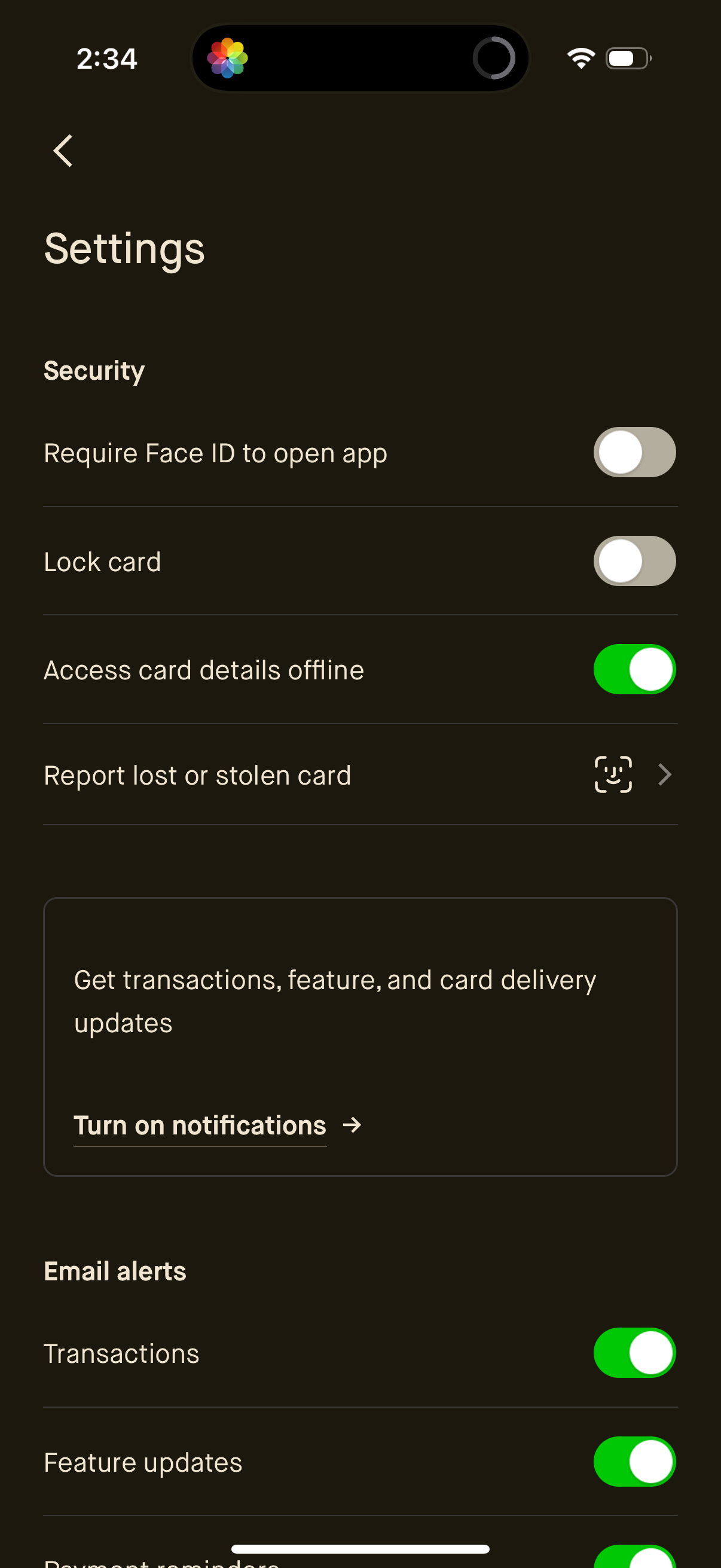The height and width of the screenshot is (1568, 721).
Task: Select the Security section heading
Action: coord(94,370)
